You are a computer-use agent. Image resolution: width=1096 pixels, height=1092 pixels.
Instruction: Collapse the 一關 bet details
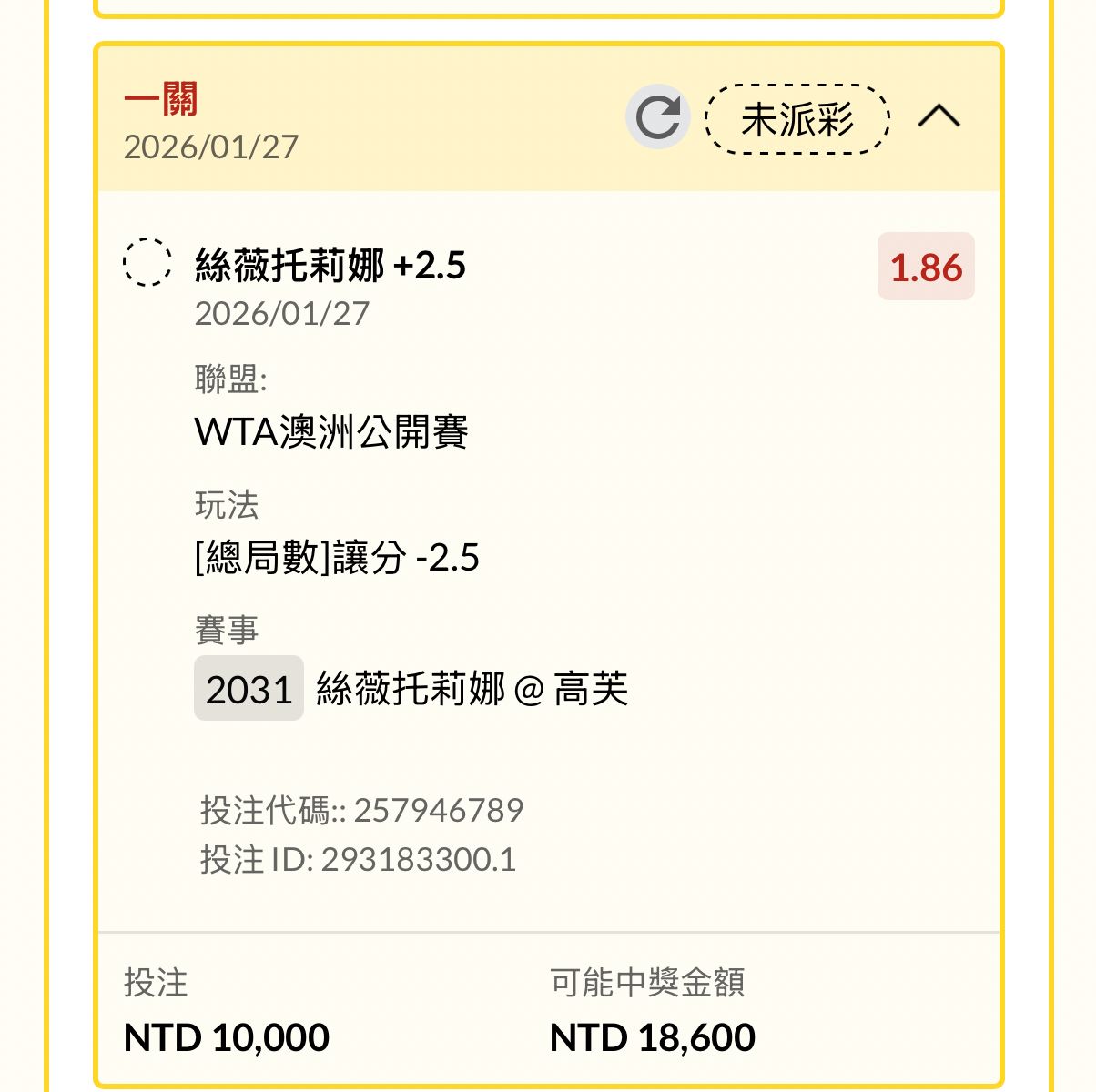939,117
